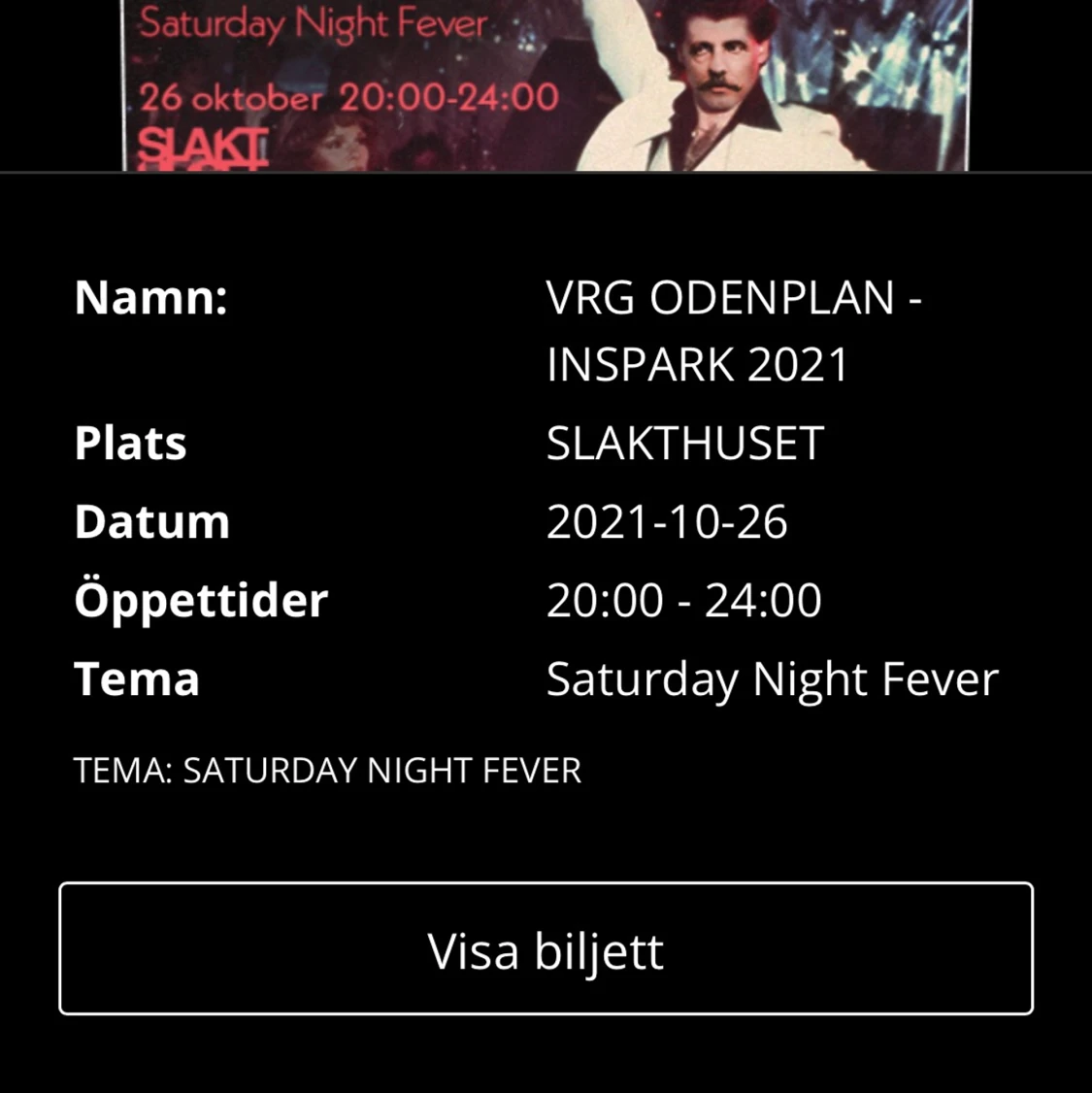
Task: Select the opening hours 20:00 - 24:00
Action: [684, 600]
